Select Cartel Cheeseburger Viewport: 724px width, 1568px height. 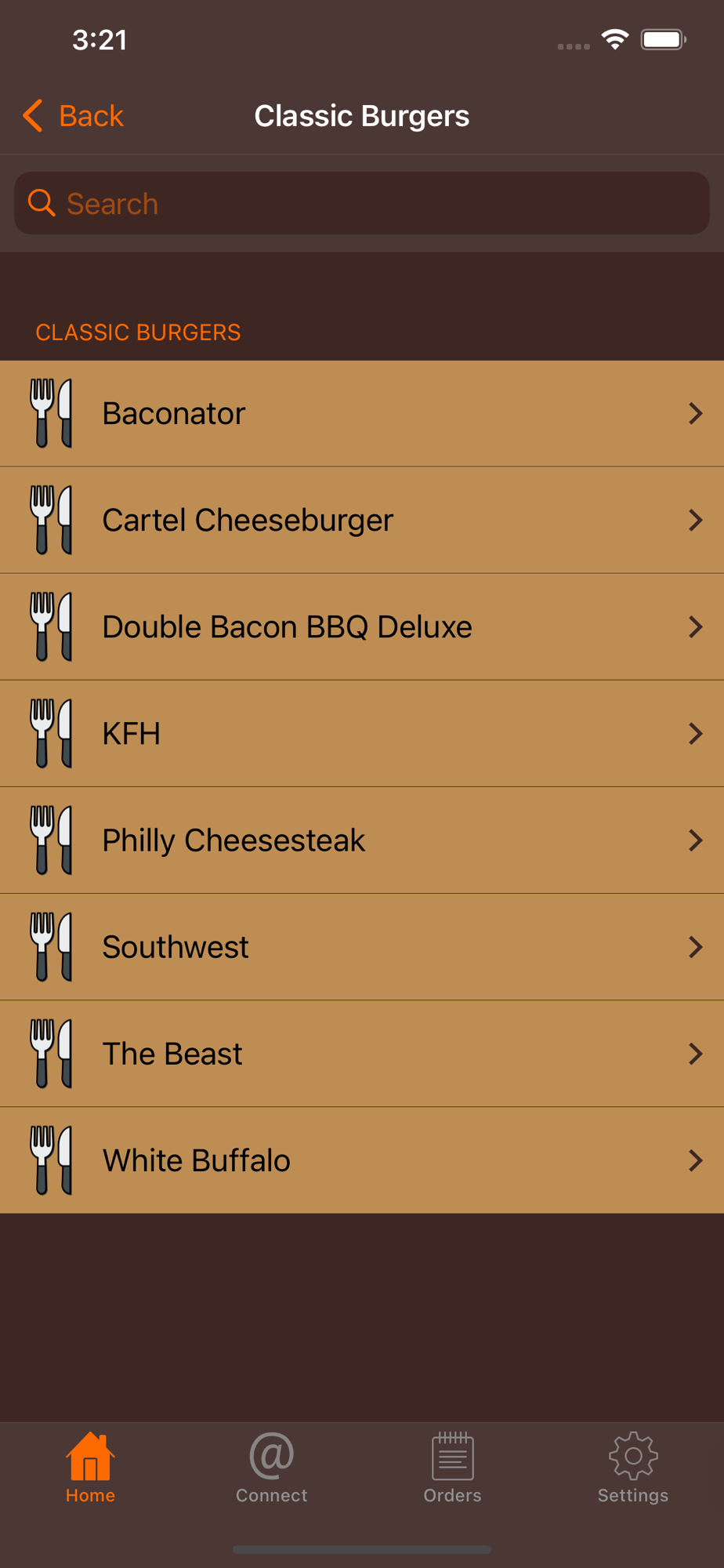pos(362,520)
